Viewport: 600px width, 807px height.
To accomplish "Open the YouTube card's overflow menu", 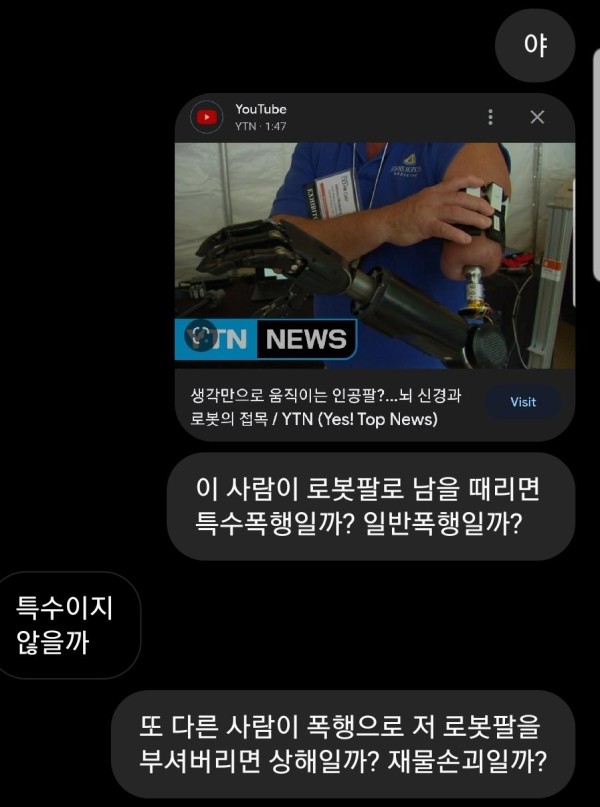I will click(490, 117).
